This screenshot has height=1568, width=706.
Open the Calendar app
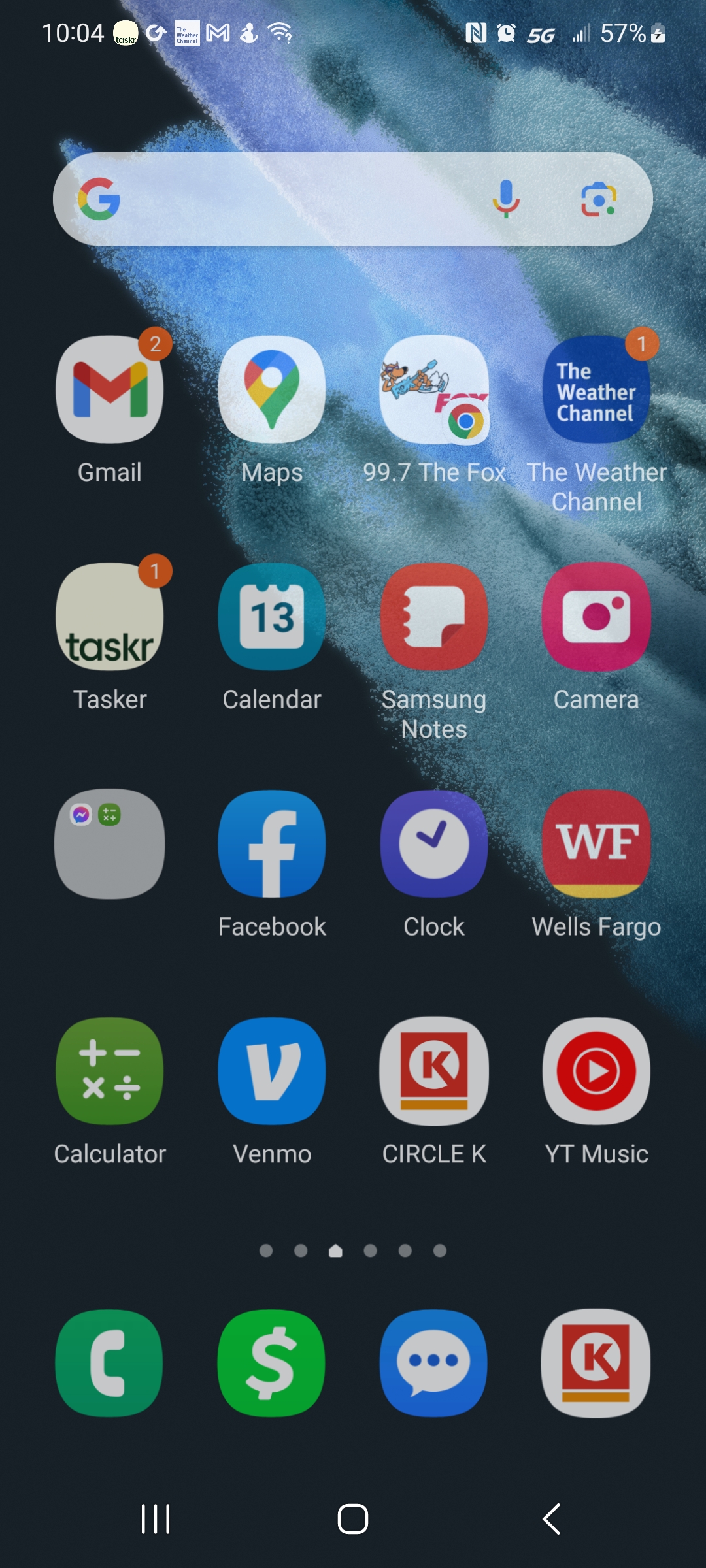272,617
